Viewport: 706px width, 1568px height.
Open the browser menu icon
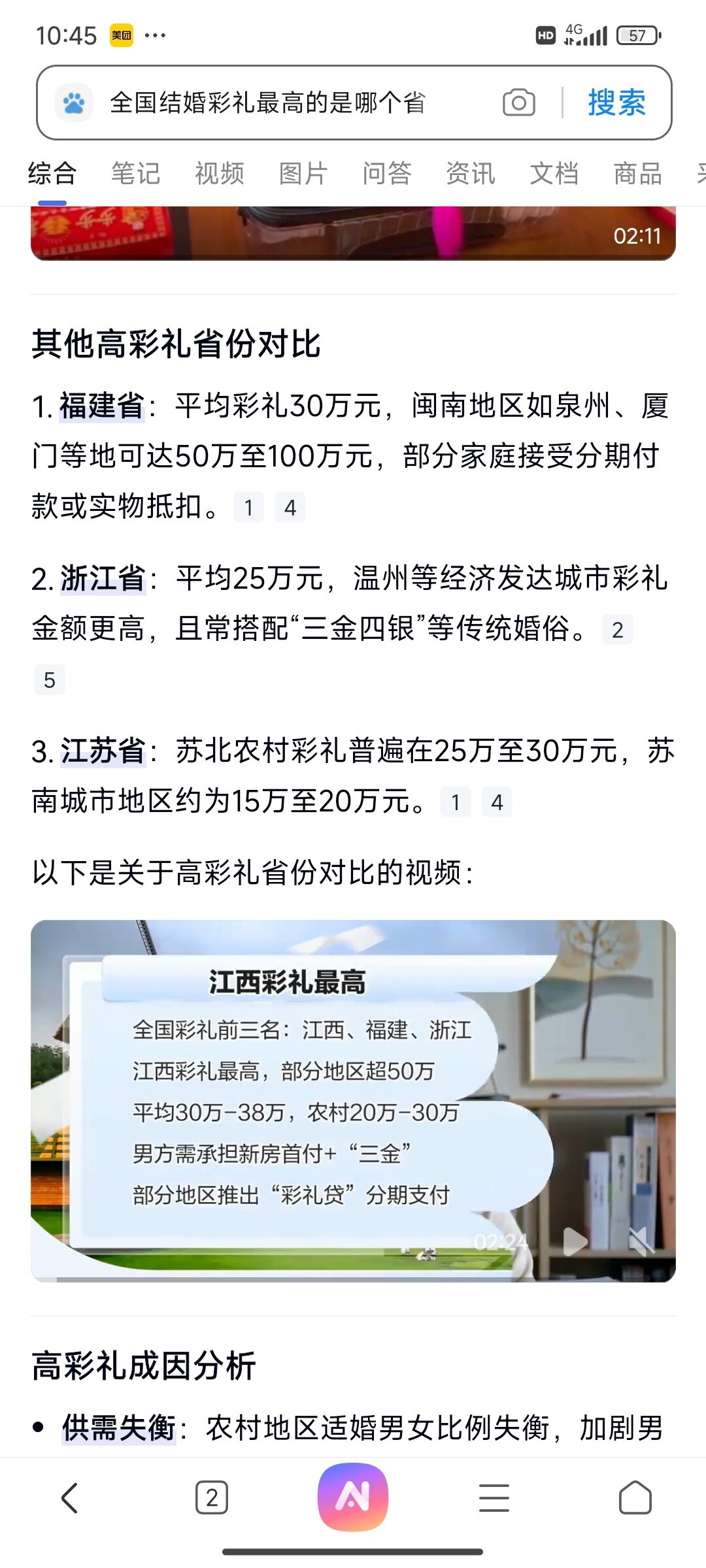[494, 1497]
